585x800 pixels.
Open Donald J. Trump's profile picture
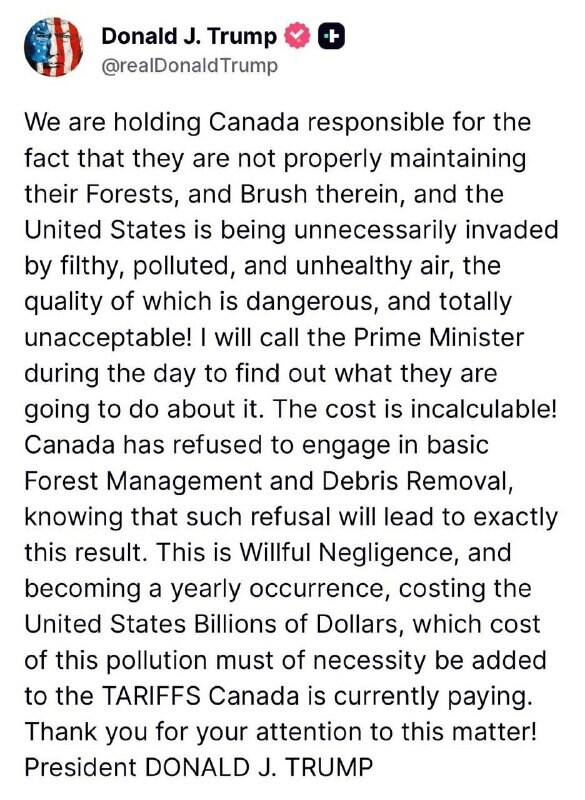(53, 47)
